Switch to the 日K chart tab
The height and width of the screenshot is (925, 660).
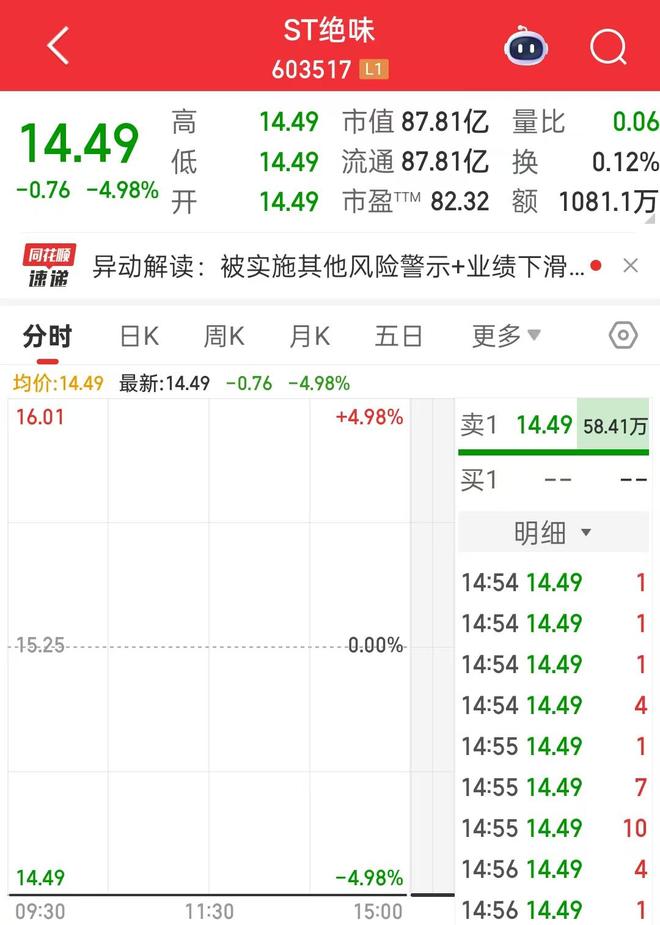click(139, 336)
